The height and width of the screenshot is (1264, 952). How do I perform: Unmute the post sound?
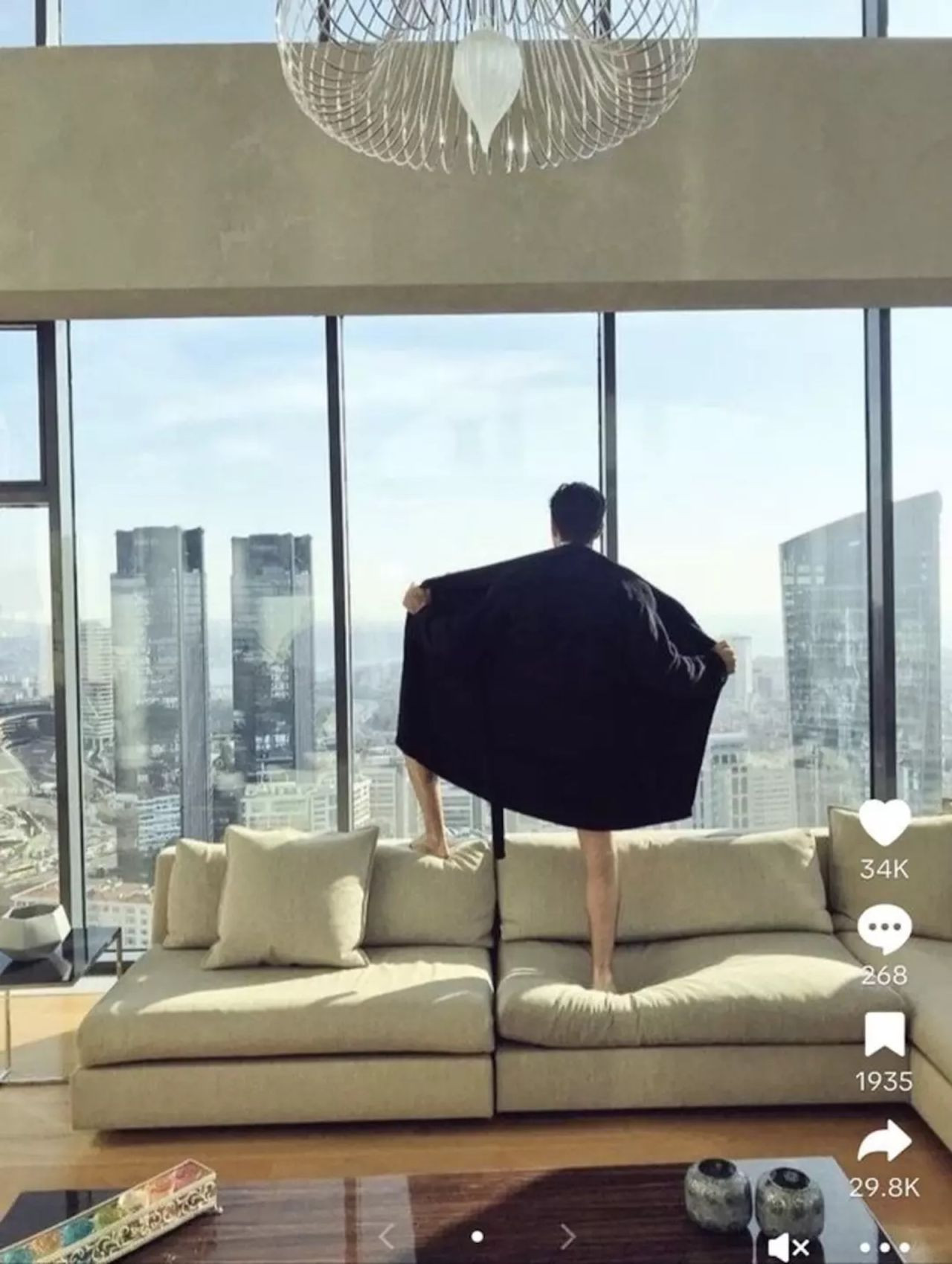[788, 1246]
